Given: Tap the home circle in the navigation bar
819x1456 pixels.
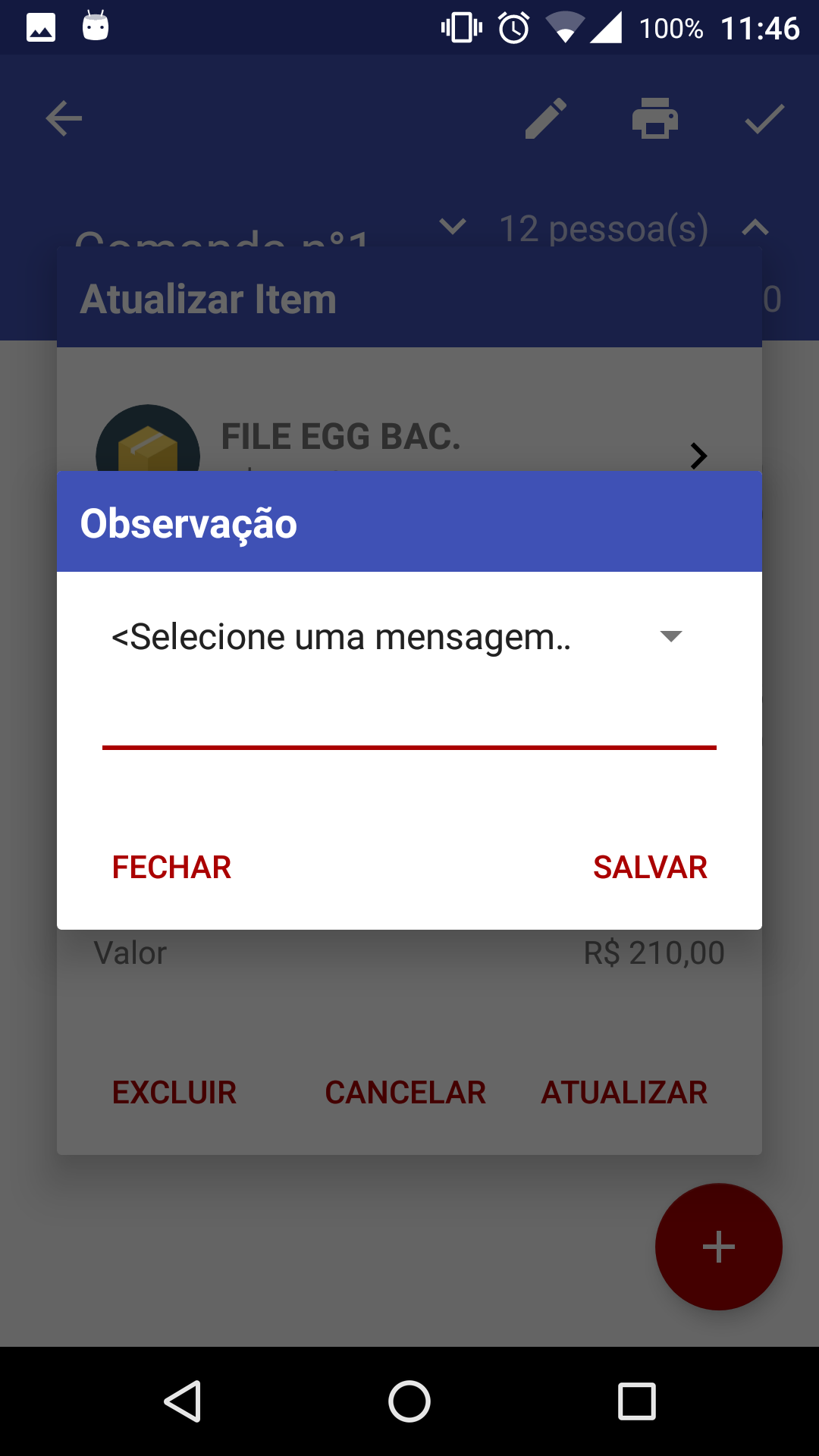Looking at the screenshot, I should coord(409,1399).
